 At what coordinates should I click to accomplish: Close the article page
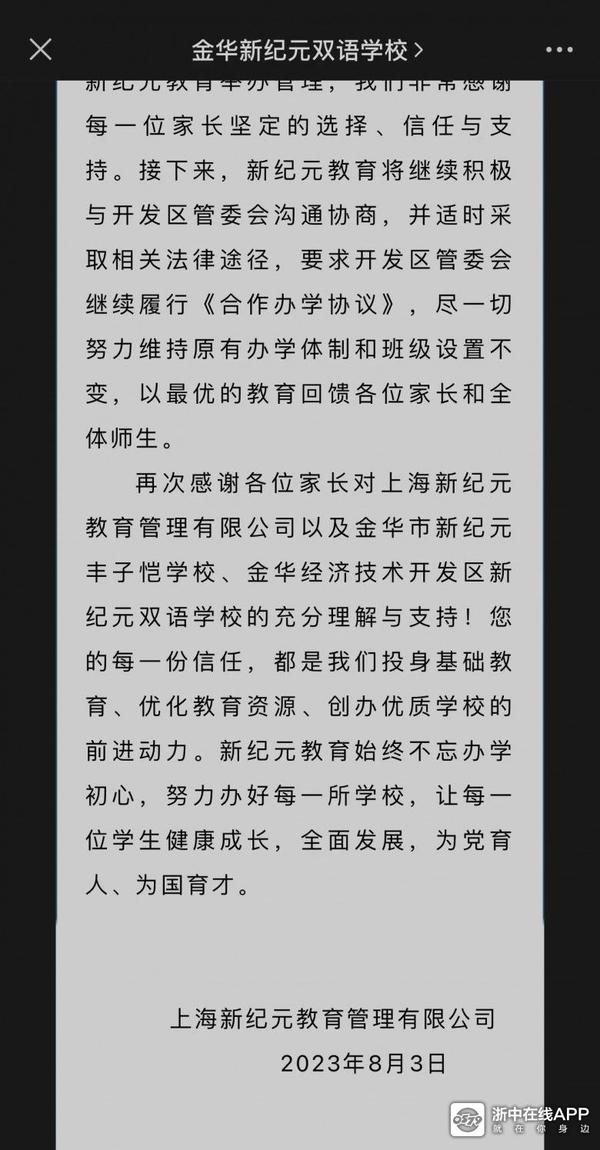pyautogui.click(x=40, y=49)
